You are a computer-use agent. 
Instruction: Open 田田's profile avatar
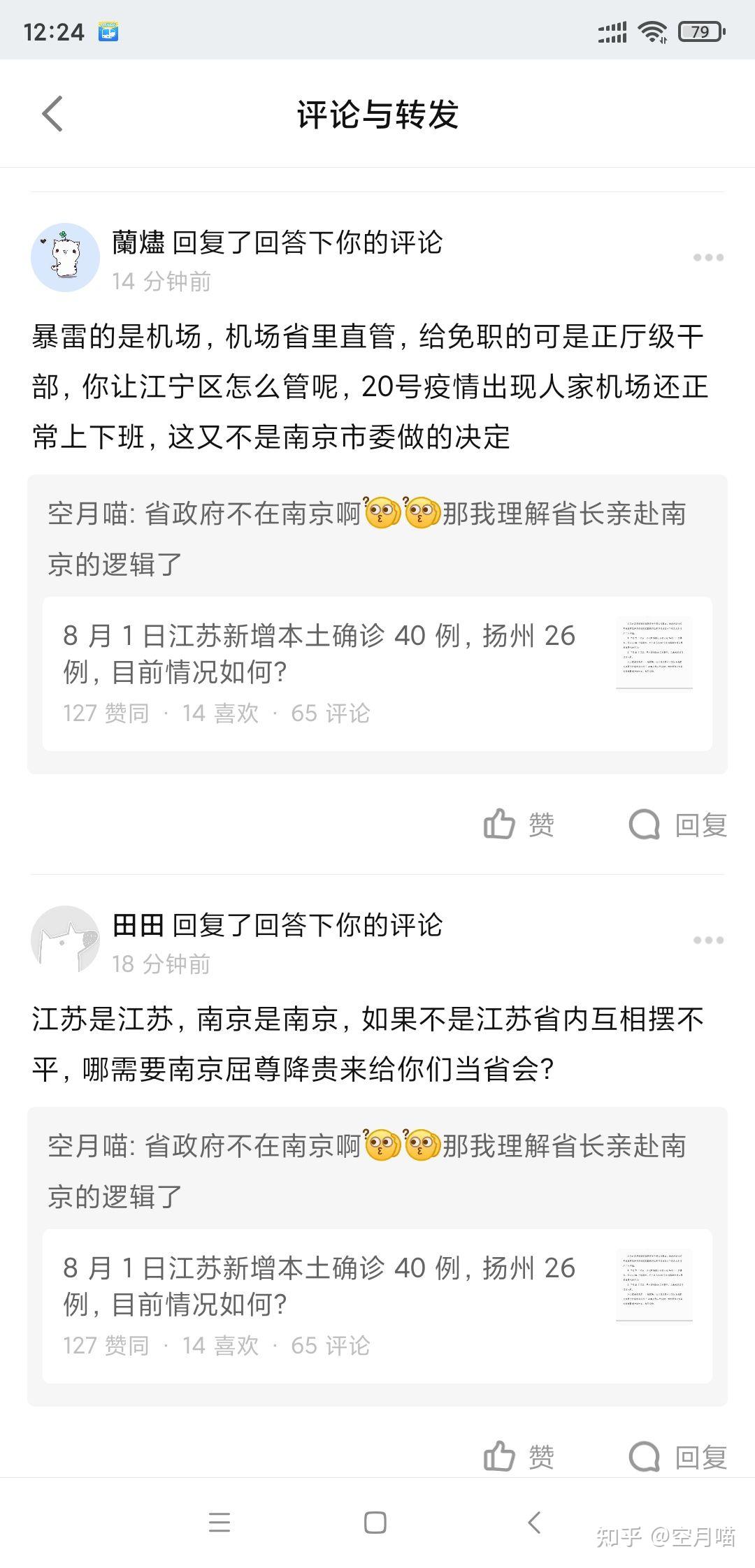click(65, 940)
